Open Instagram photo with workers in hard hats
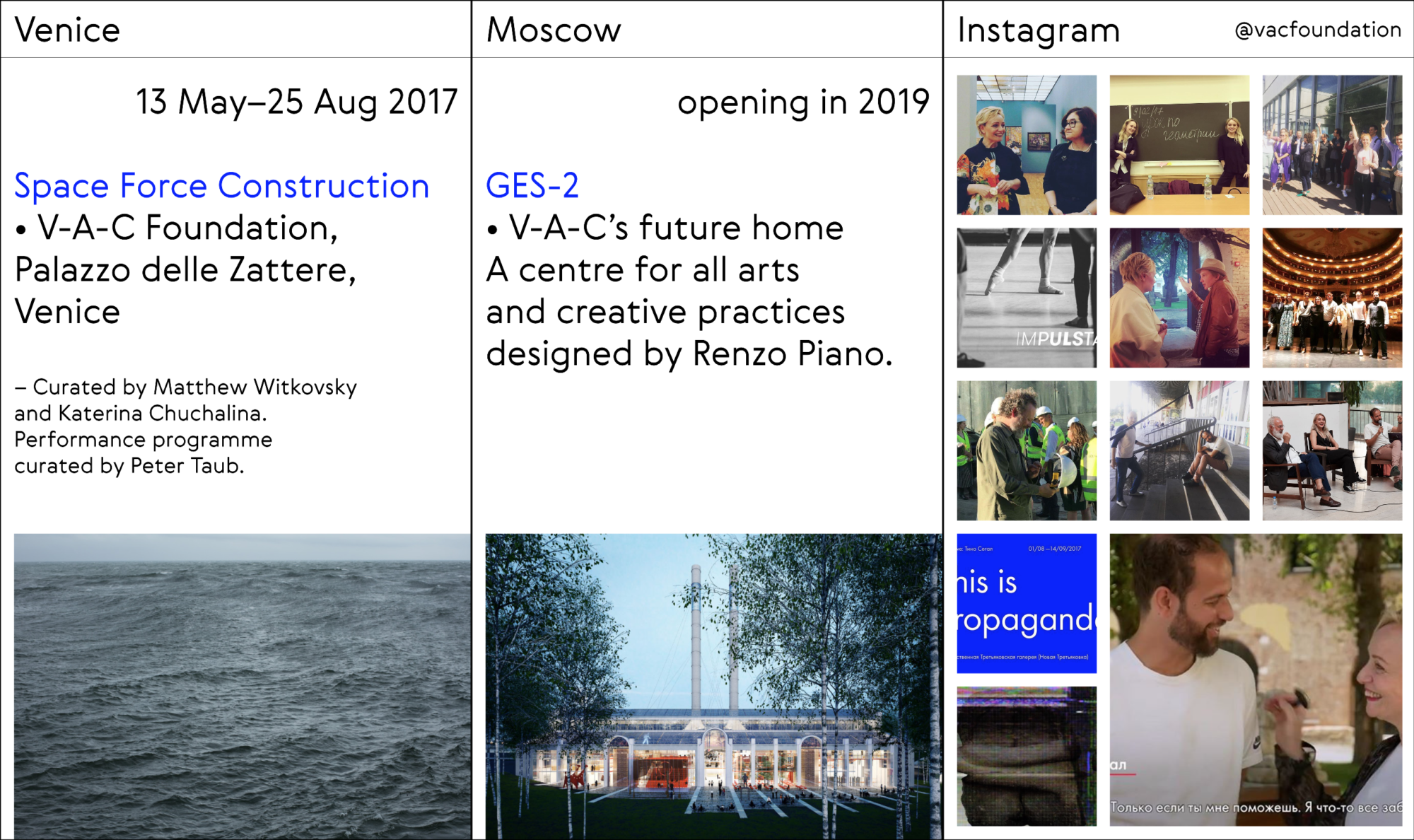Screen dimensions: 1414x840 tap(1027, 450)
